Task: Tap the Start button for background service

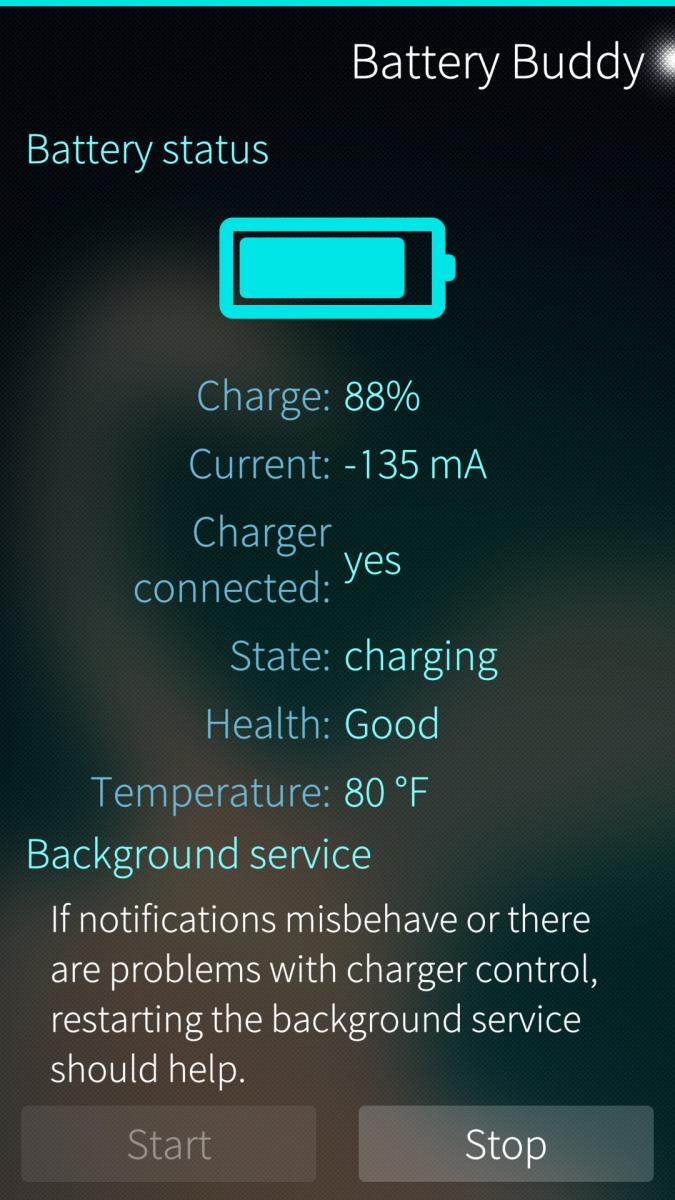Action: click(x=169, y=1144)
